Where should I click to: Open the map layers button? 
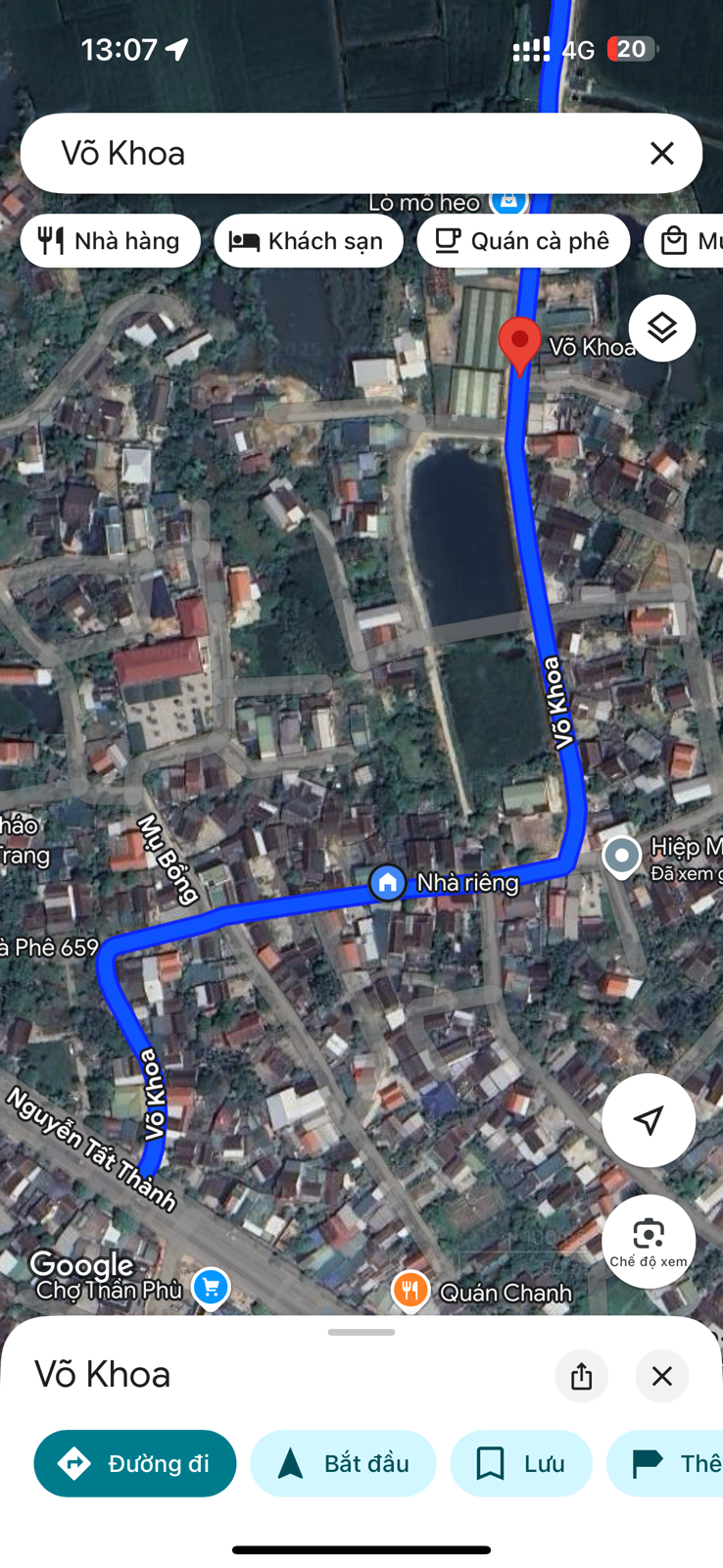[662, 328]
